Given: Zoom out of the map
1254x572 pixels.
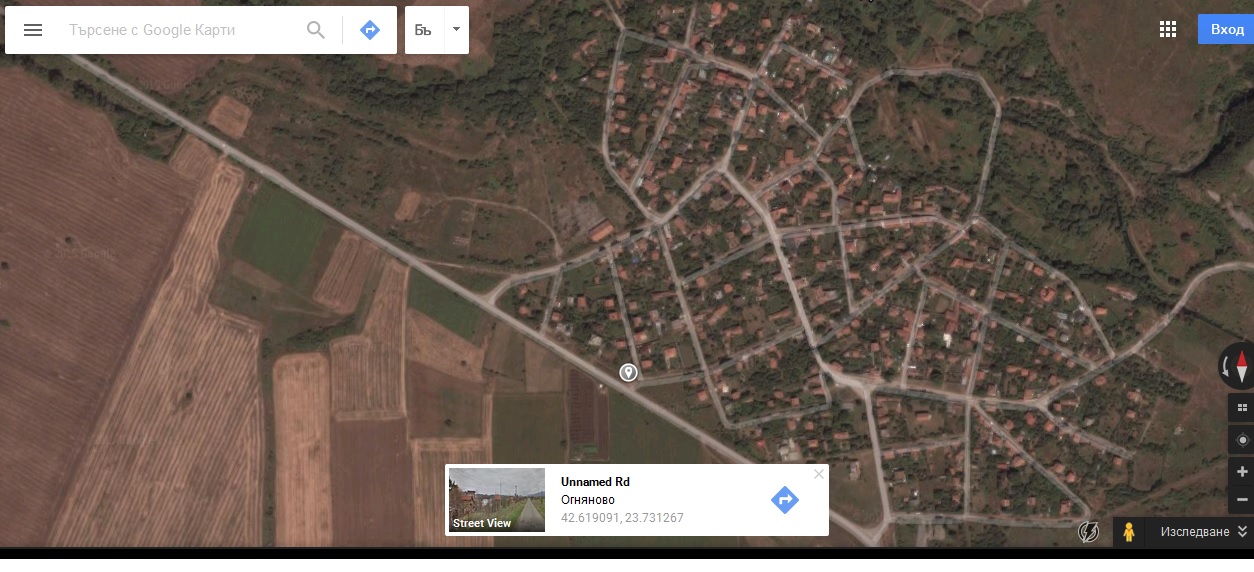Looking at the screenshot, I should click(x=1242, y=498).
